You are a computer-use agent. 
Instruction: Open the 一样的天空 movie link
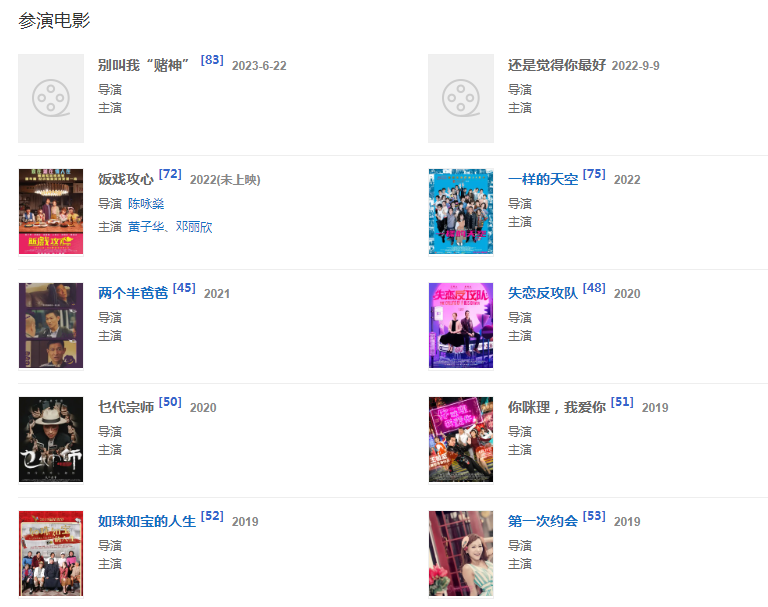click(543, 180)
